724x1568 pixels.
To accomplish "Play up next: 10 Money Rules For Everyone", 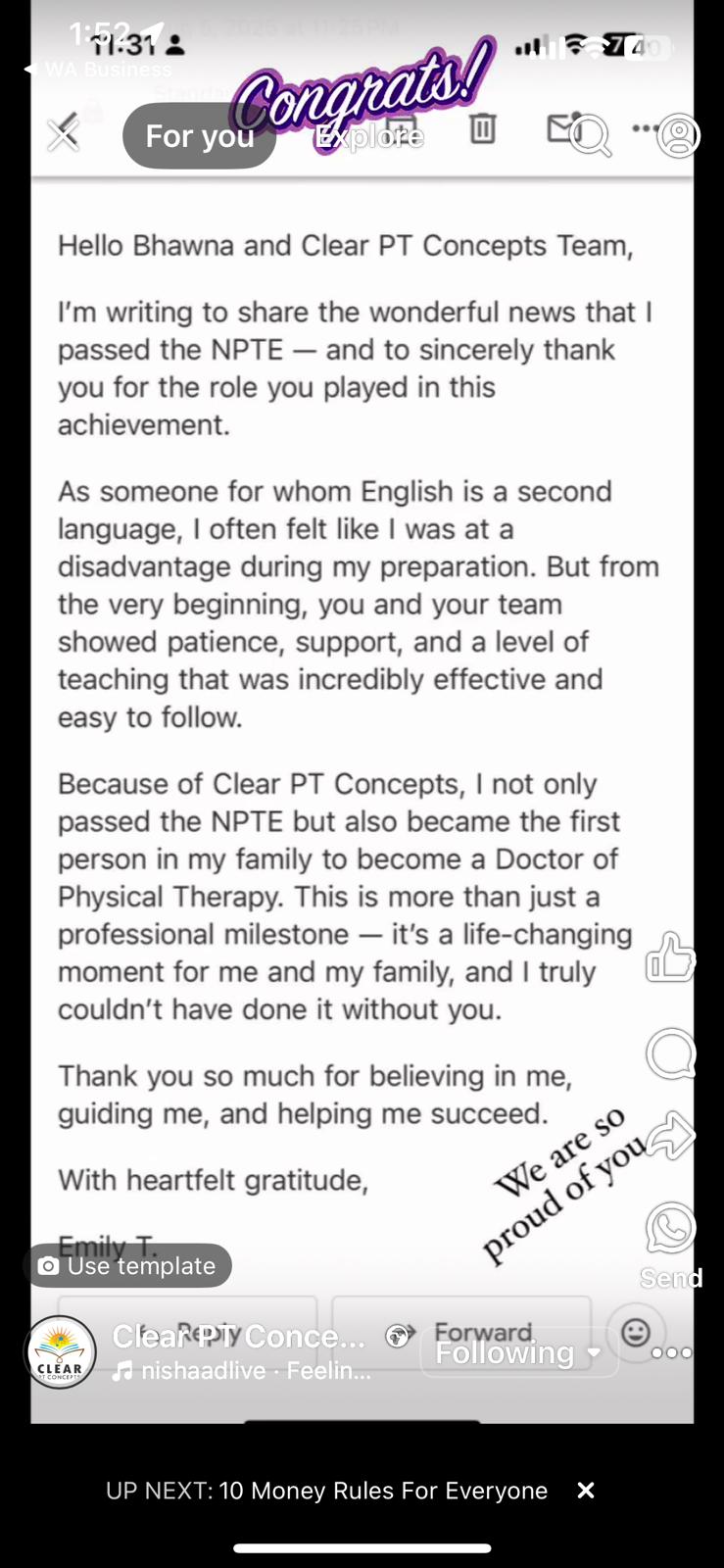I will pyautogui.click(x=327, y=1490).
